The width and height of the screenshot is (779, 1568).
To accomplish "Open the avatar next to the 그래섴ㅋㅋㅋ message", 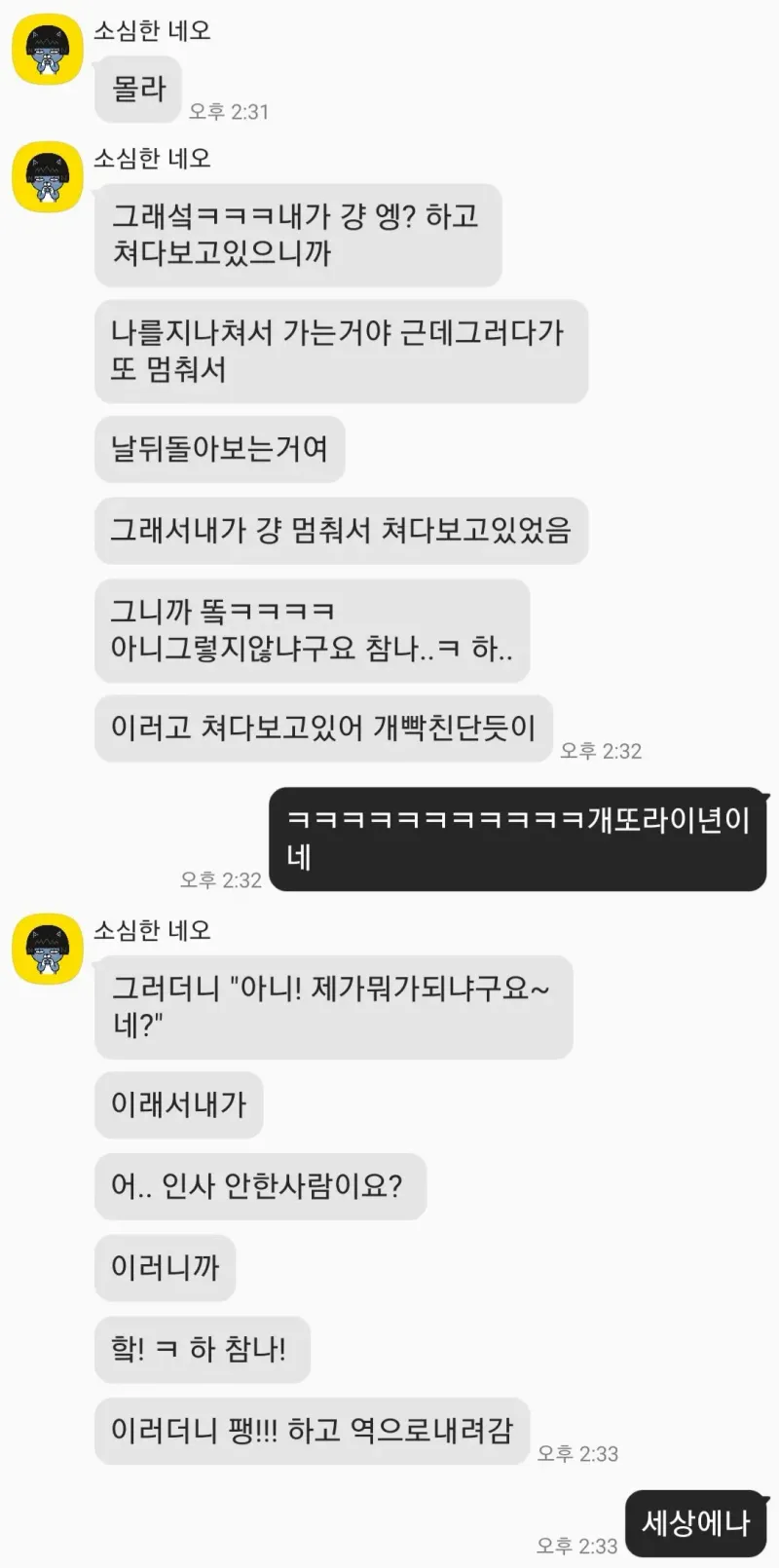I will pyautogui.click(x=47, y=177).
